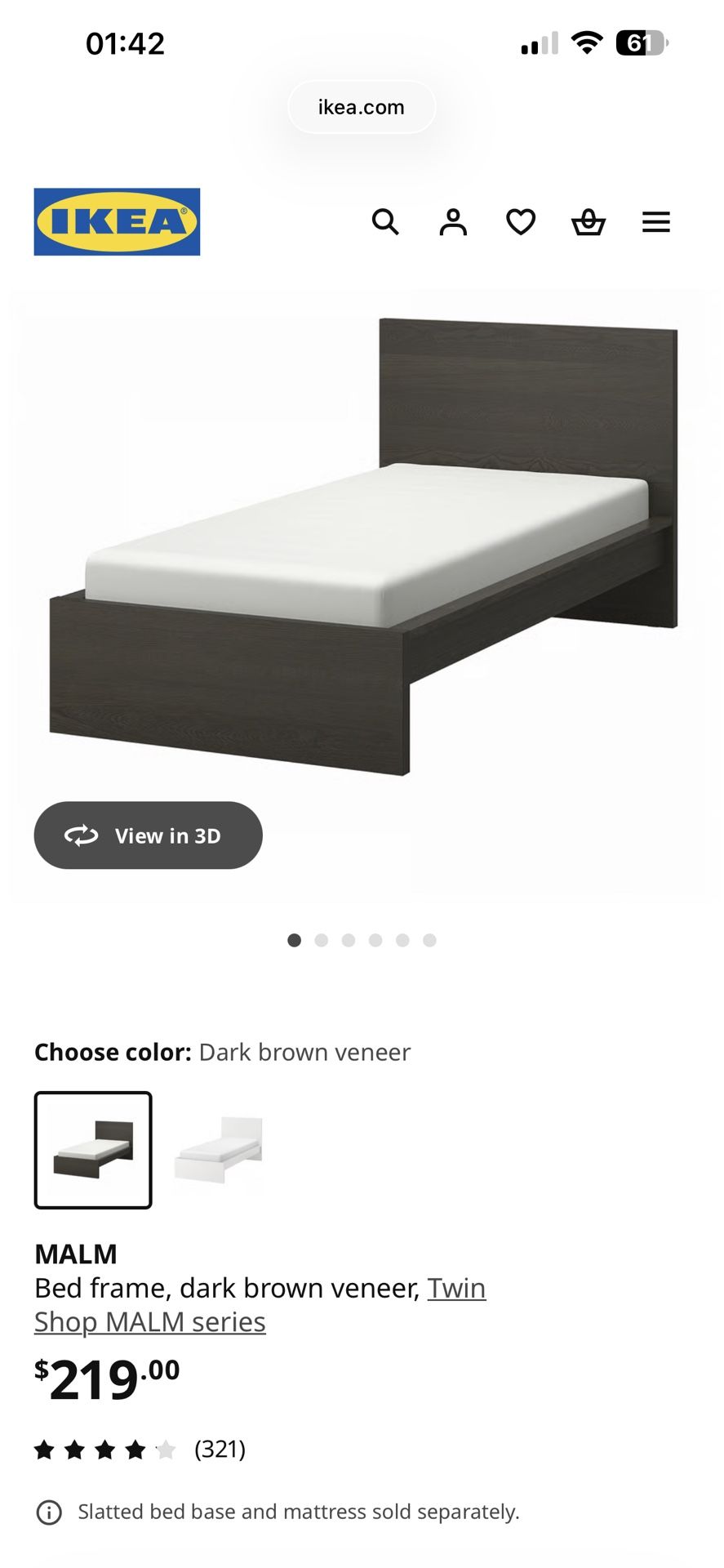Open the ikea.com address bar
724x1568 pixels.
tap(362, 106)
